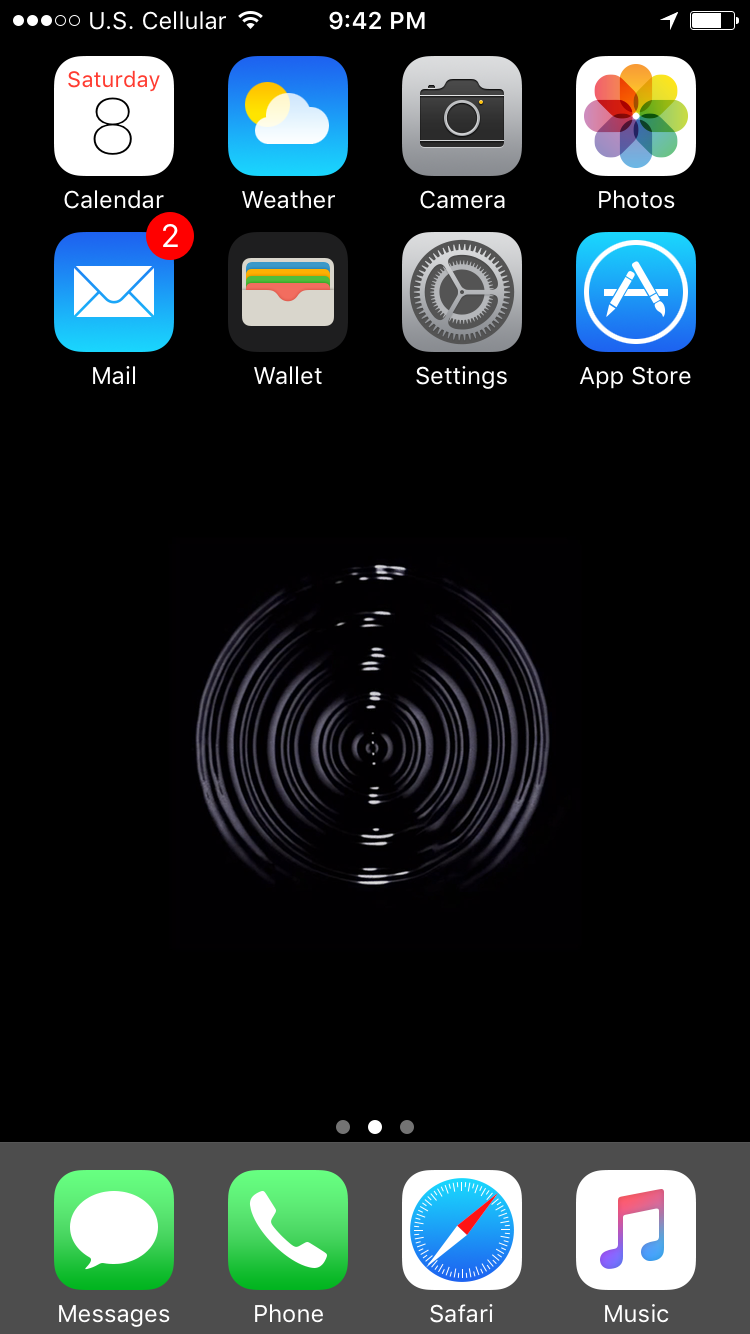Open the App Store
750x1334 pixels.
[636, 292]
